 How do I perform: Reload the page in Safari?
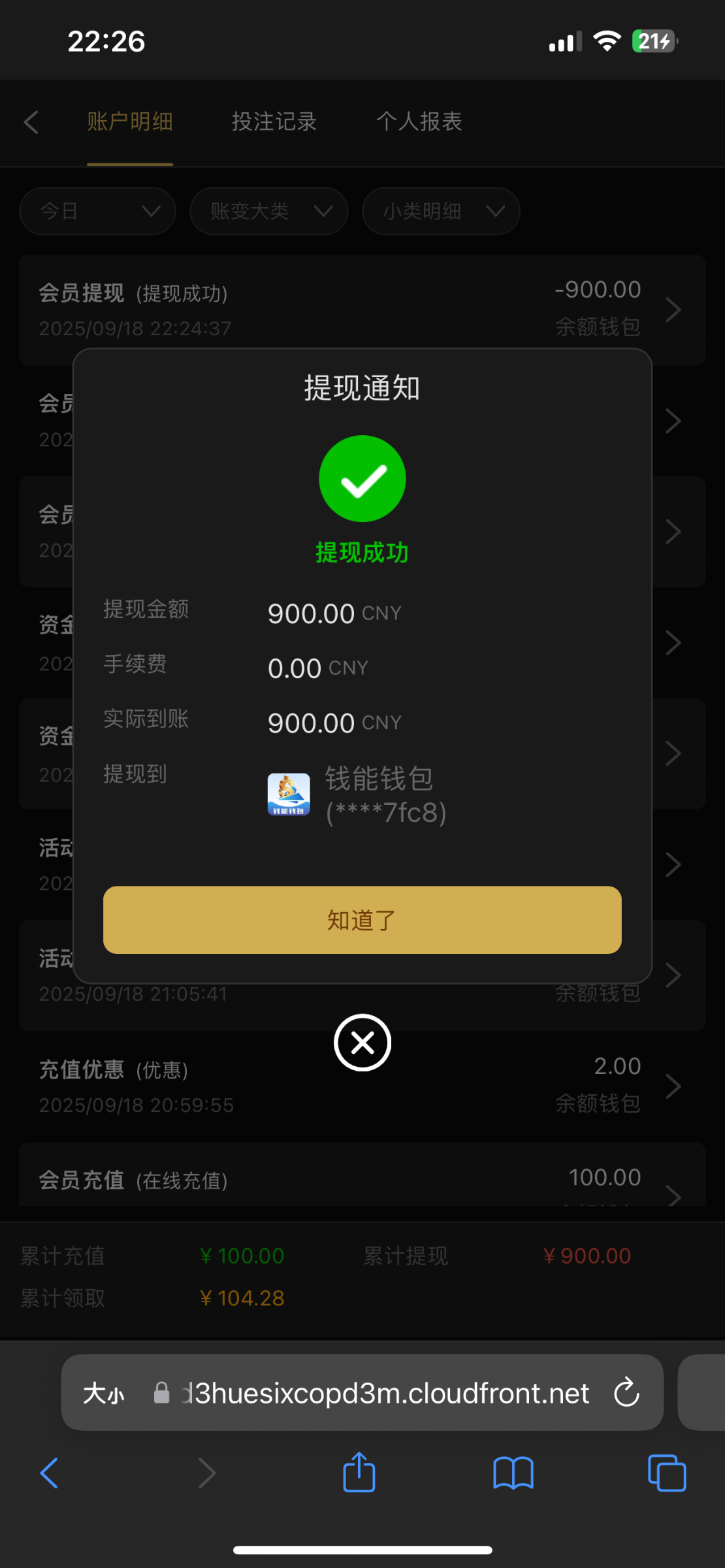pos(626,1392)
